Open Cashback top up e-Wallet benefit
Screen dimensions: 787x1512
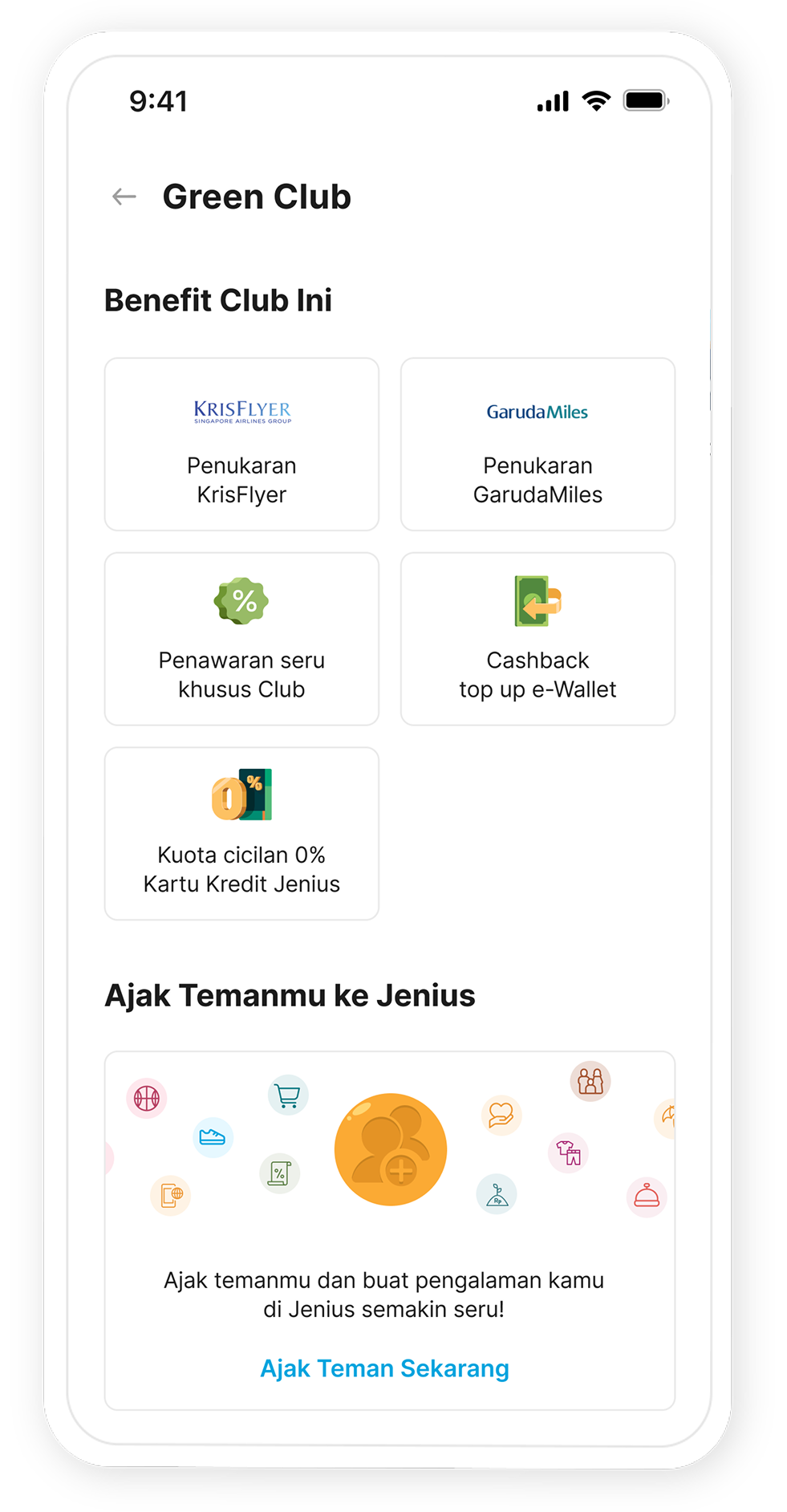[x=538, y=639]
